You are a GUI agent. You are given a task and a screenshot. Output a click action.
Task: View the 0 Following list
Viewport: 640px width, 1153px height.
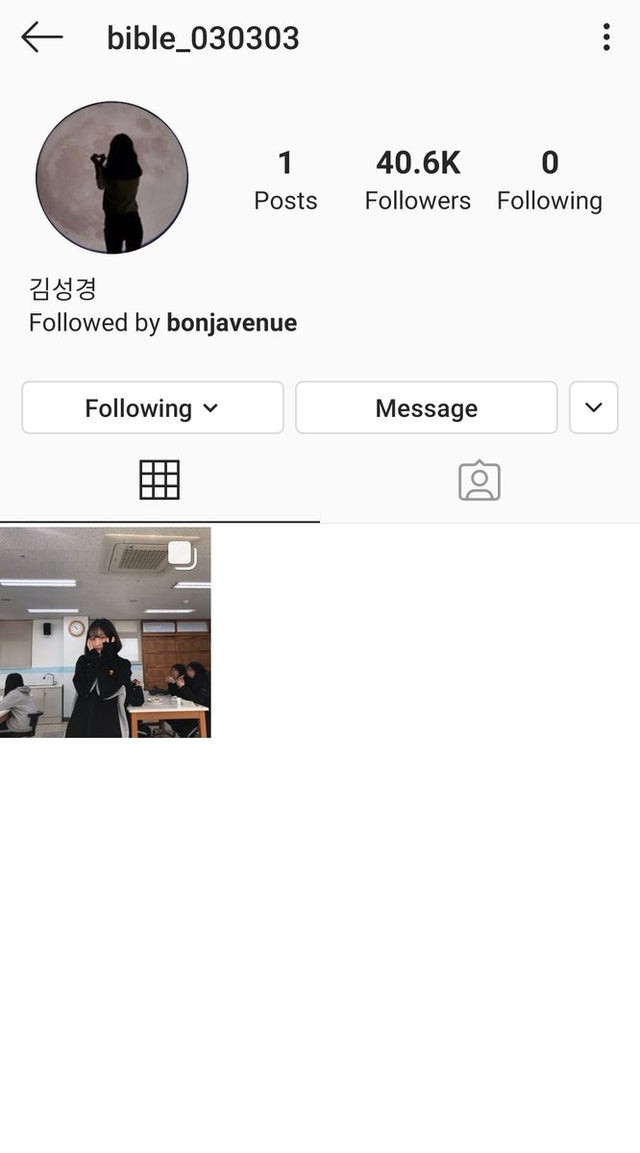[550, 180]
